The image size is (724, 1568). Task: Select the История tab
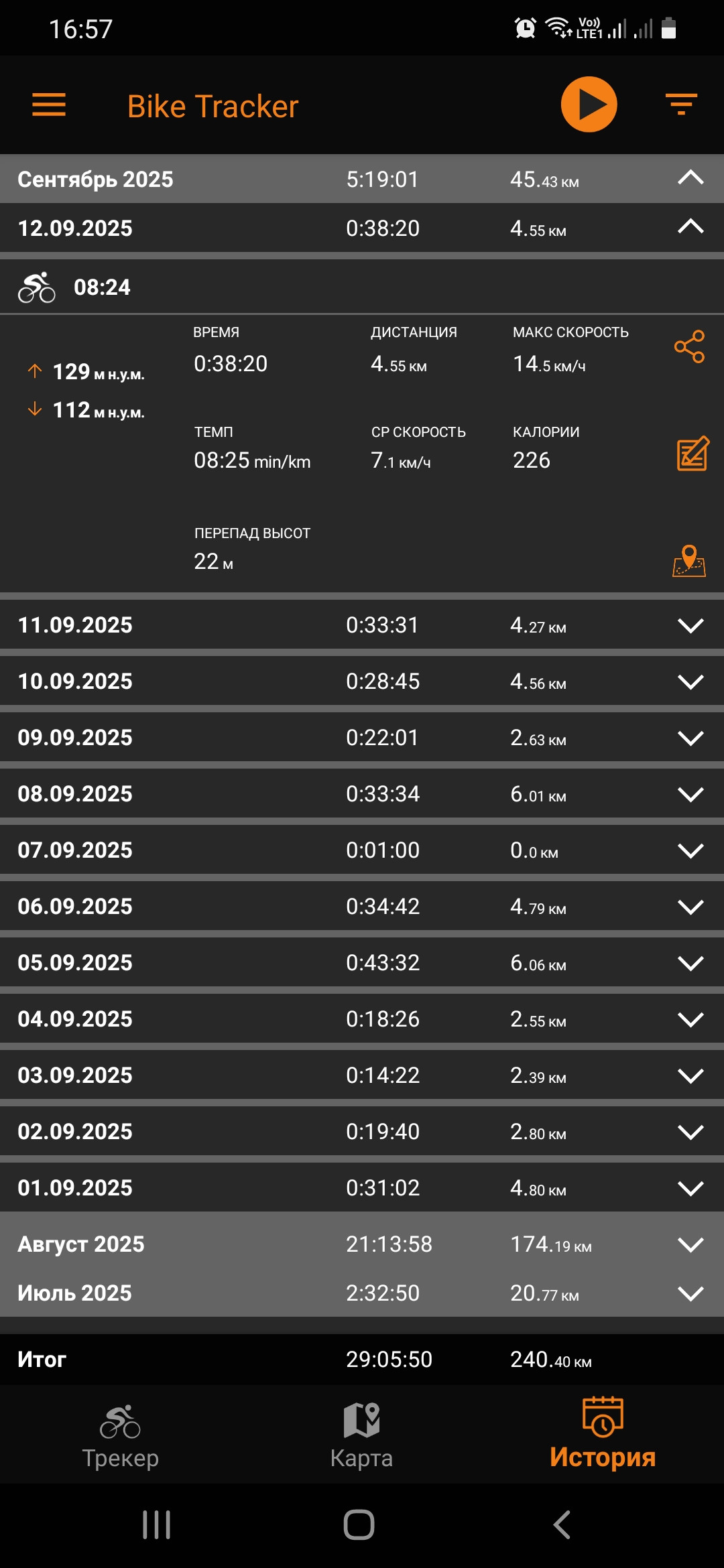click(x=603, y=1435)
